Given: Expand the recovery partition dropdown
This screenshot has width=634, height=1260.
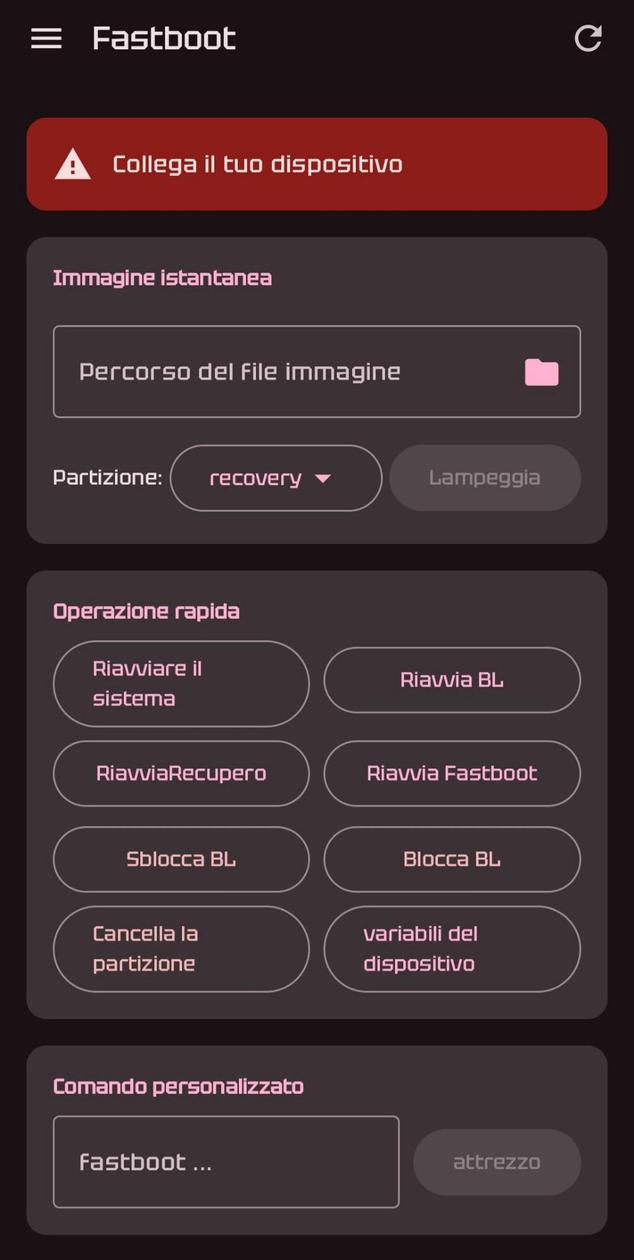Looking at the screenshot, I should tap(276, 478).
